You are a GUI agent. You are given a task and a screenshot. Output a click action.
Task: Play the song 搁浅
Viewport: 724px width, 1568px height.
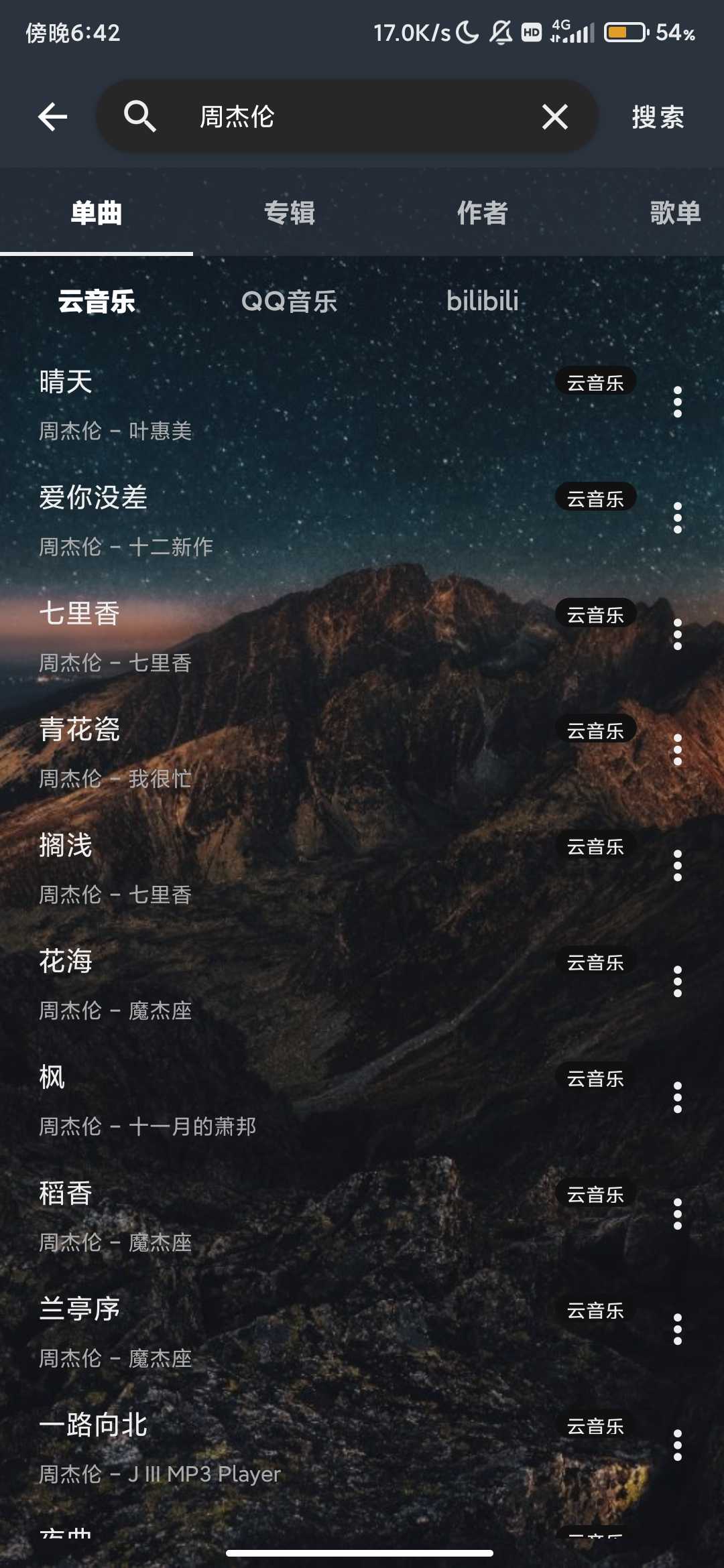coord(268,866)
